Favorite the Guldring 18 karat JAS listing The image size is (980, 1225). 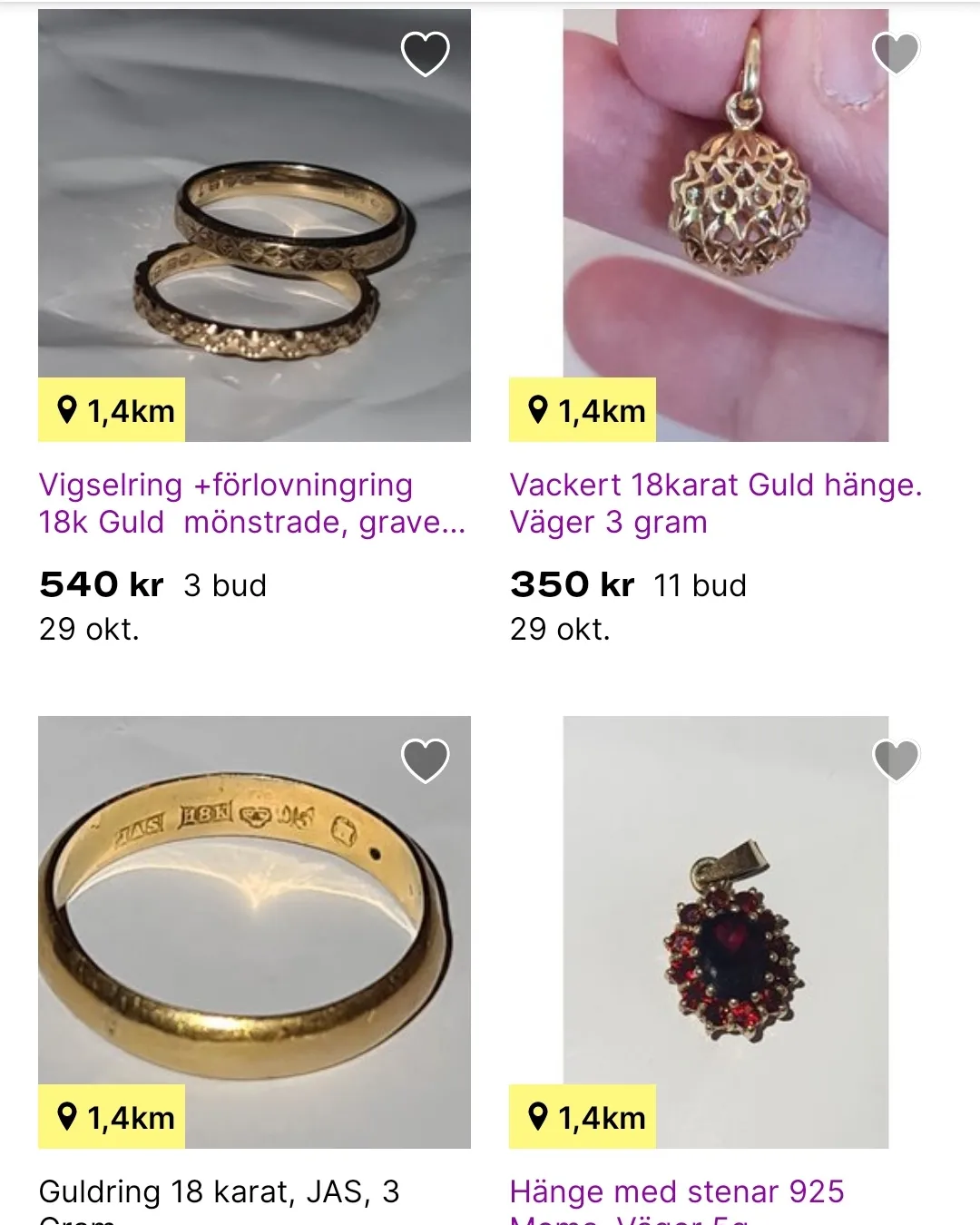tap(425, 760)
